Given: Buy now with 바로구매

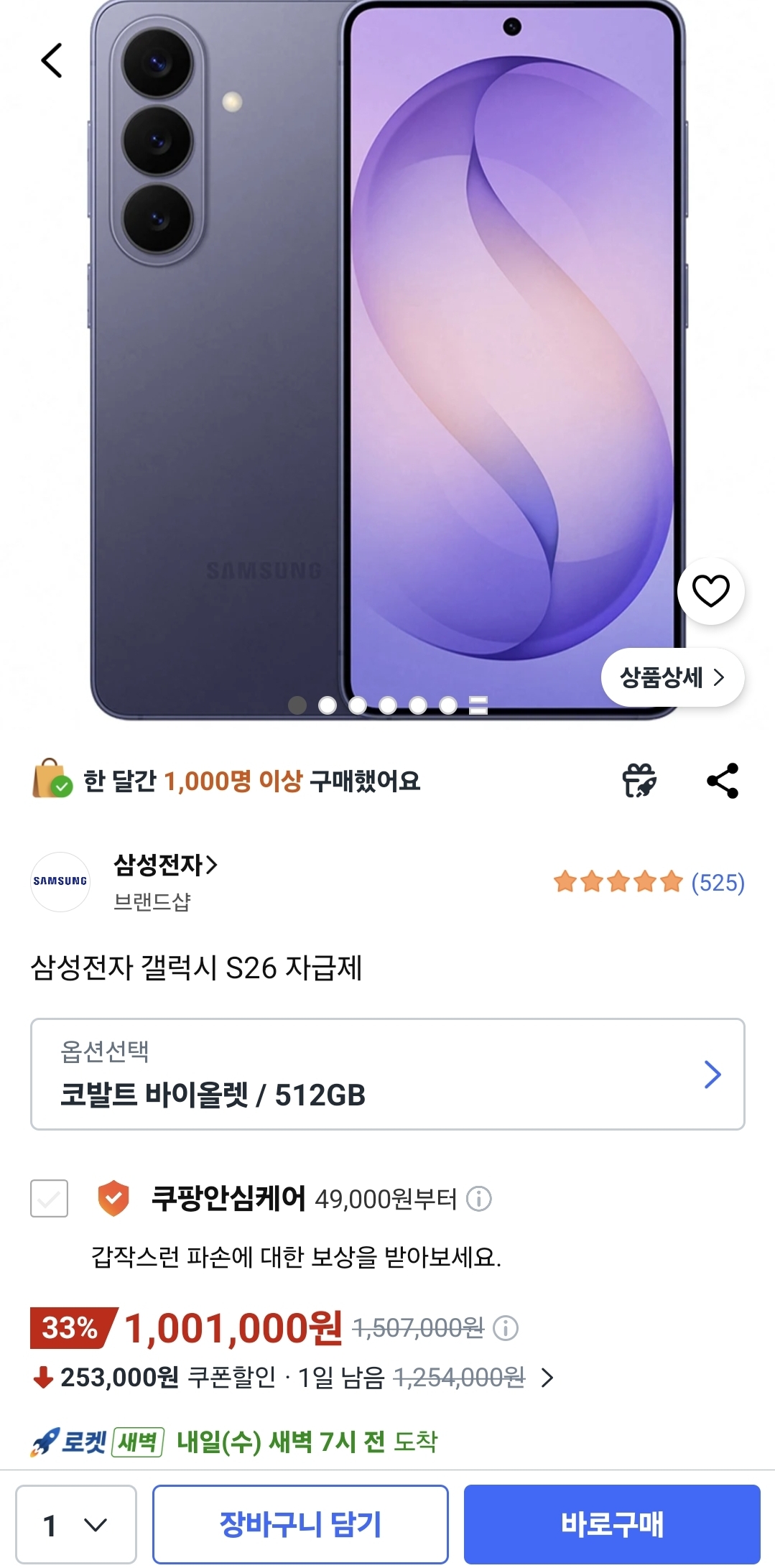Looking at the screenshot, I should (x=612, y=1524).
